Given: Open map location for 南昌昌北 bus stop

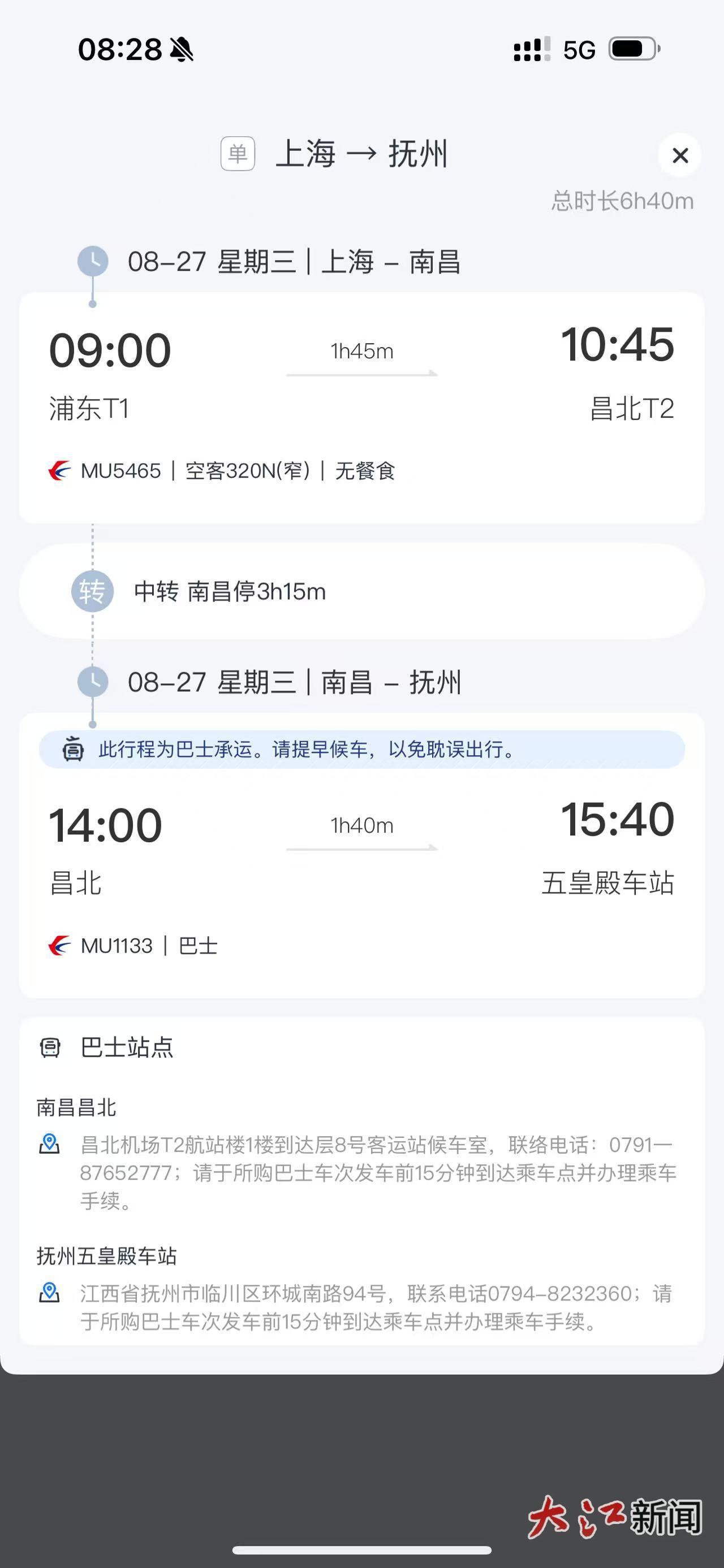Looking at the screenshot, I should pos(49,1143).
